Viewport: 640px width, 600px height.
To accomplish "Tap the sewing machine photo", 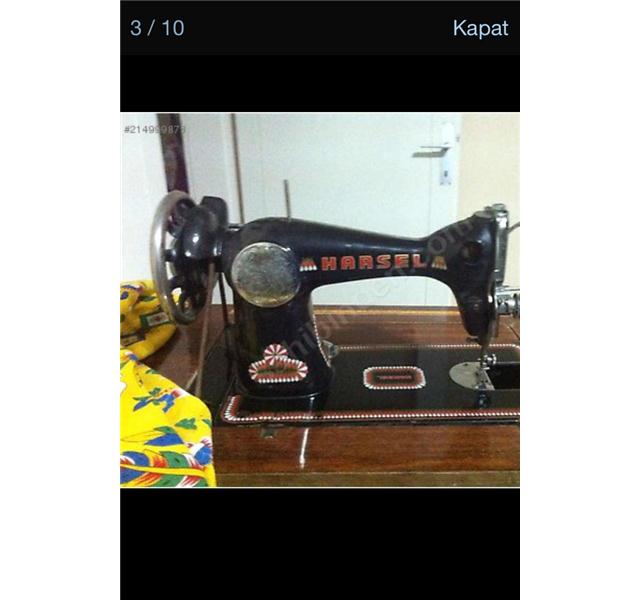I will [320, 300].
